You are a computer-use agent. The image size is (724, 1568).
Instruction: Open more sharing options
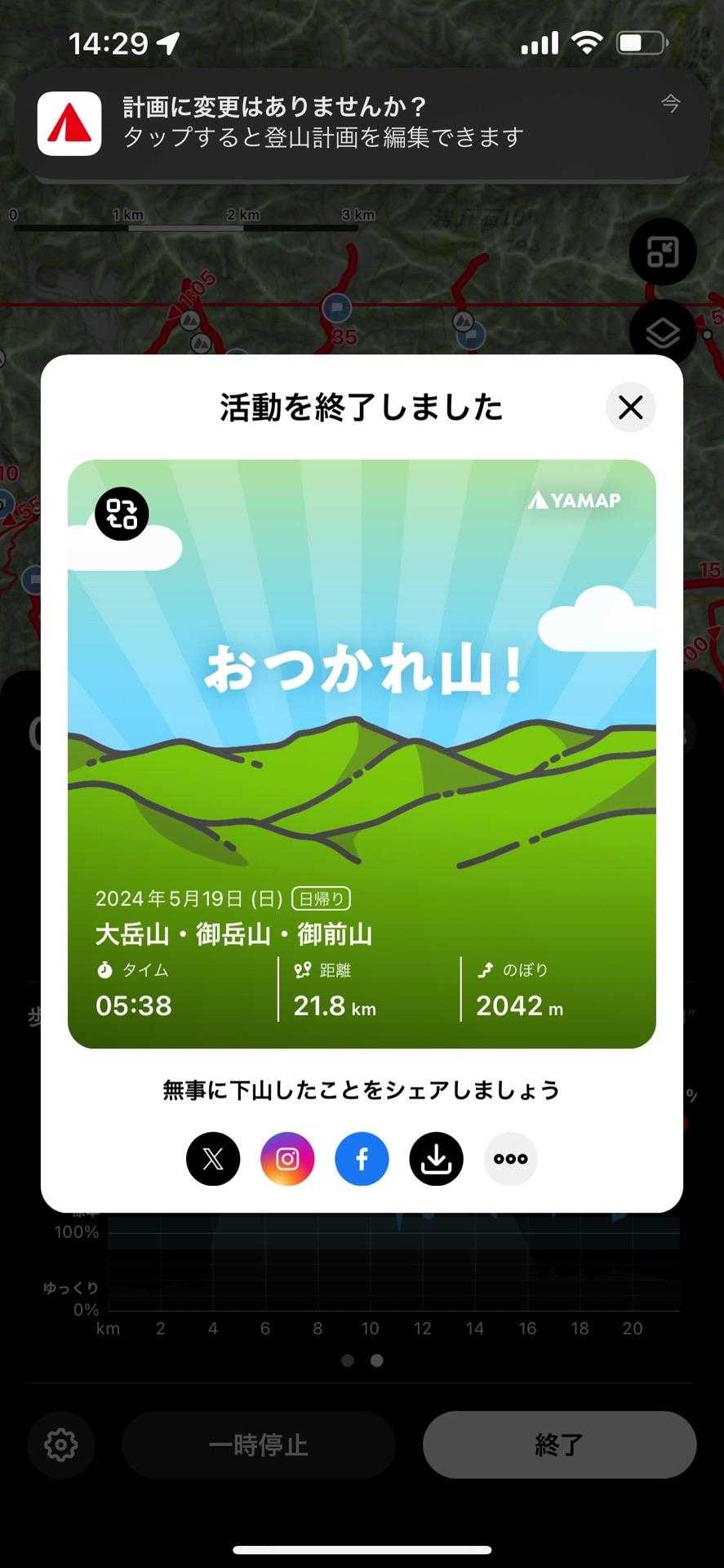(510, 1158)
